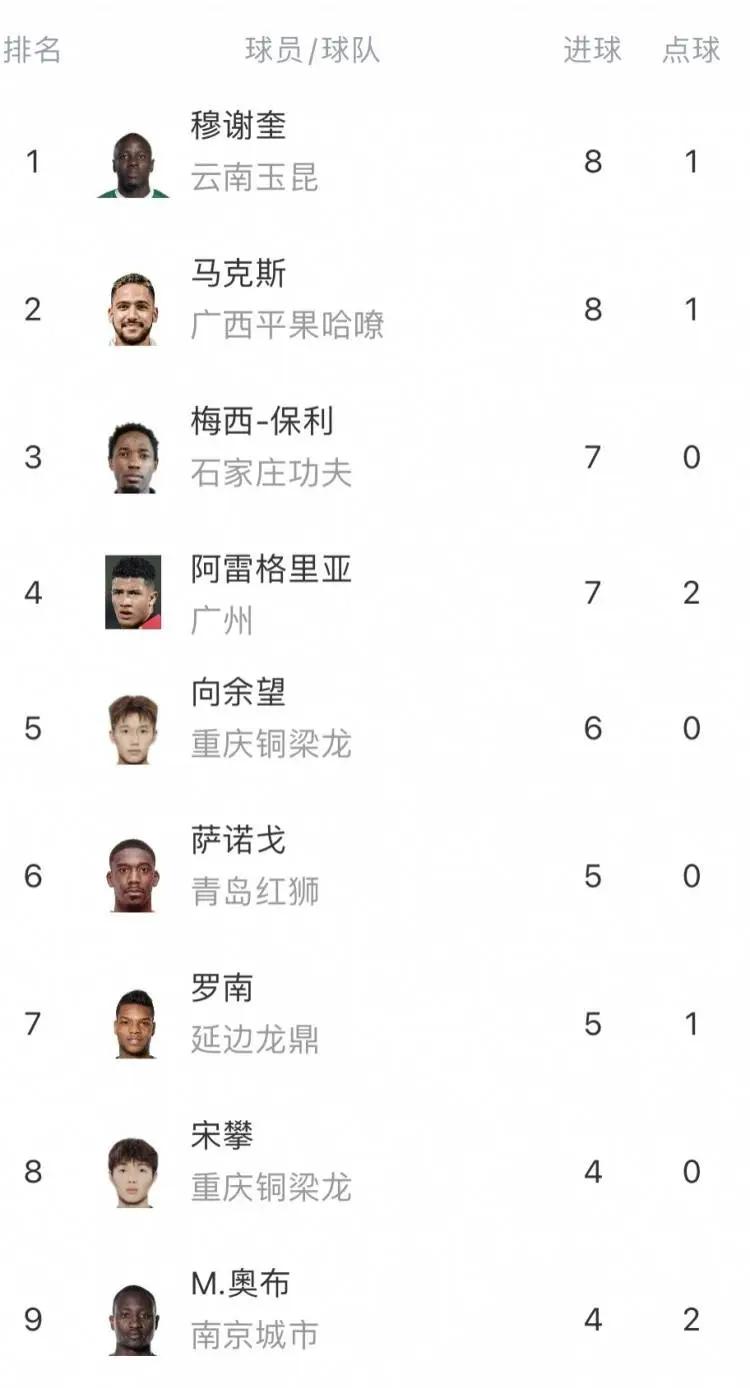Open 阿雷格里亚 from 广州

click(x=375, y=595)
